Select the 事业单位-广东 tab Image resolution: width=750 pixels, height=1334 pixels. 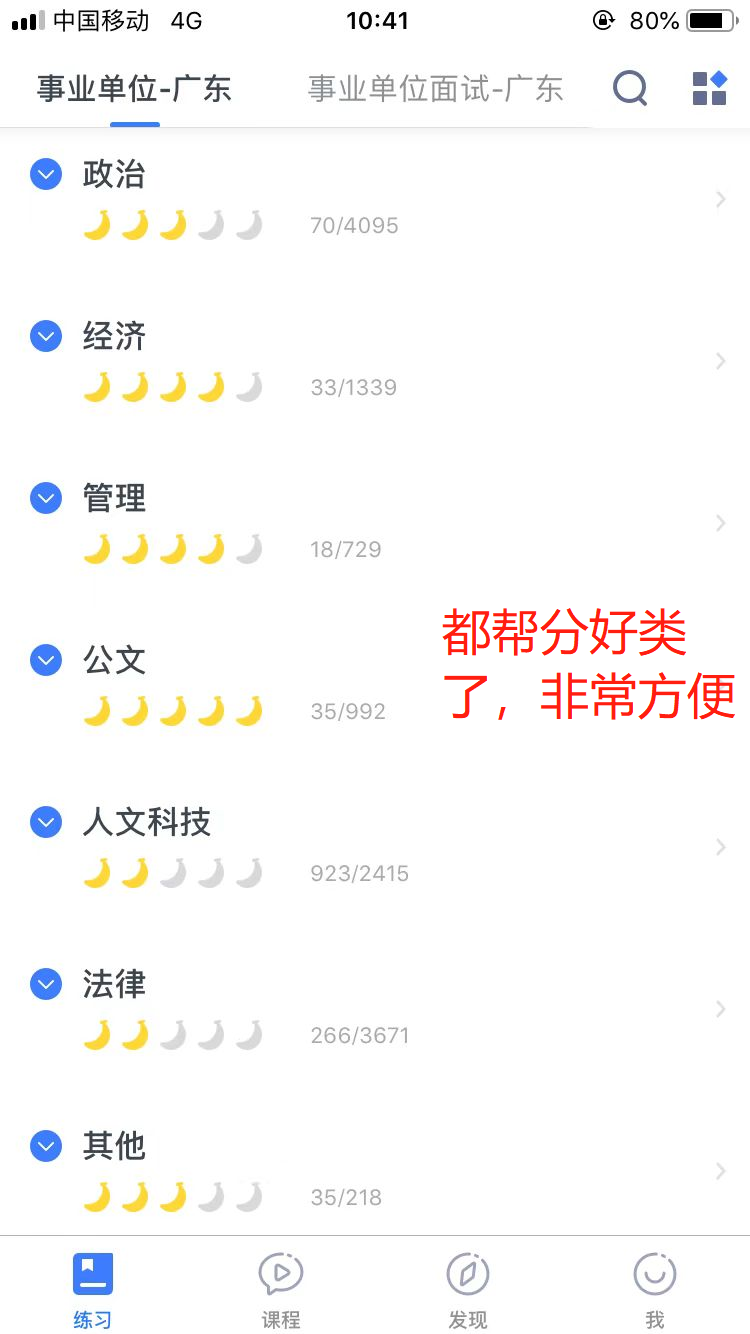click(x=134, y=88)
